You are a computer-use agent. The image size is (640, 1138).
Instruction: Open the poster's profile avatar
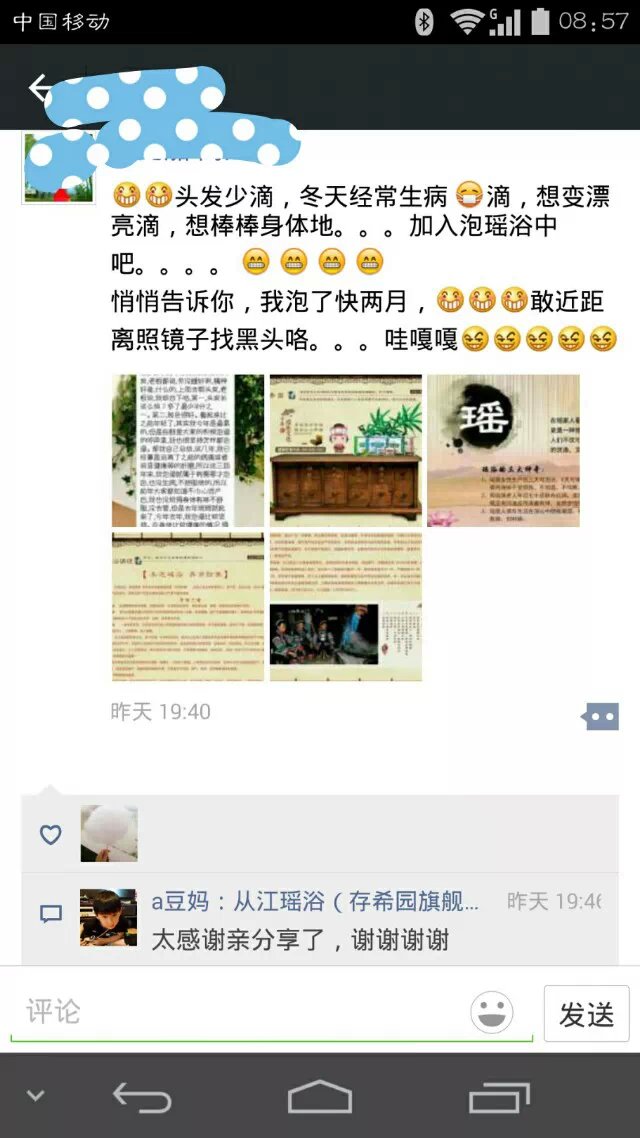[58, 168]
